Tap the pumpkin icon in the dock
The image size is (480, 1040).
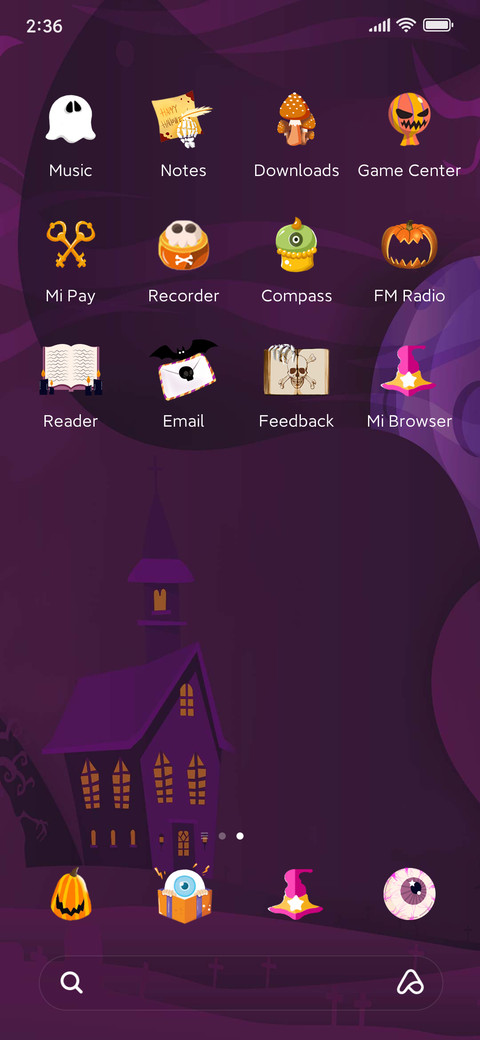click(70, 894)
